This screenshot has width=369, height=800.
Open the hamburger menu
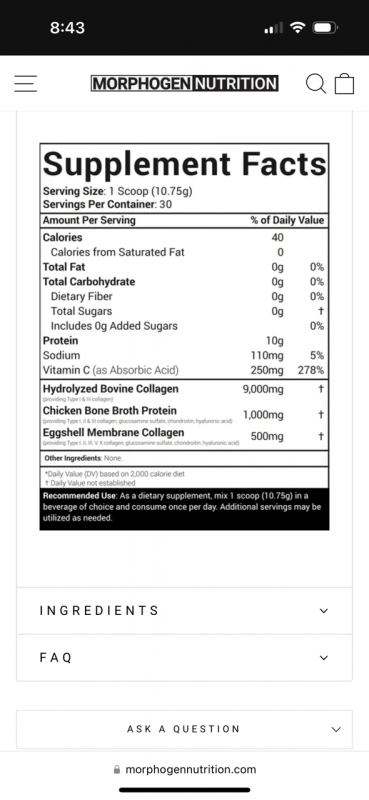pyautogui.click(x=26, y=84)
